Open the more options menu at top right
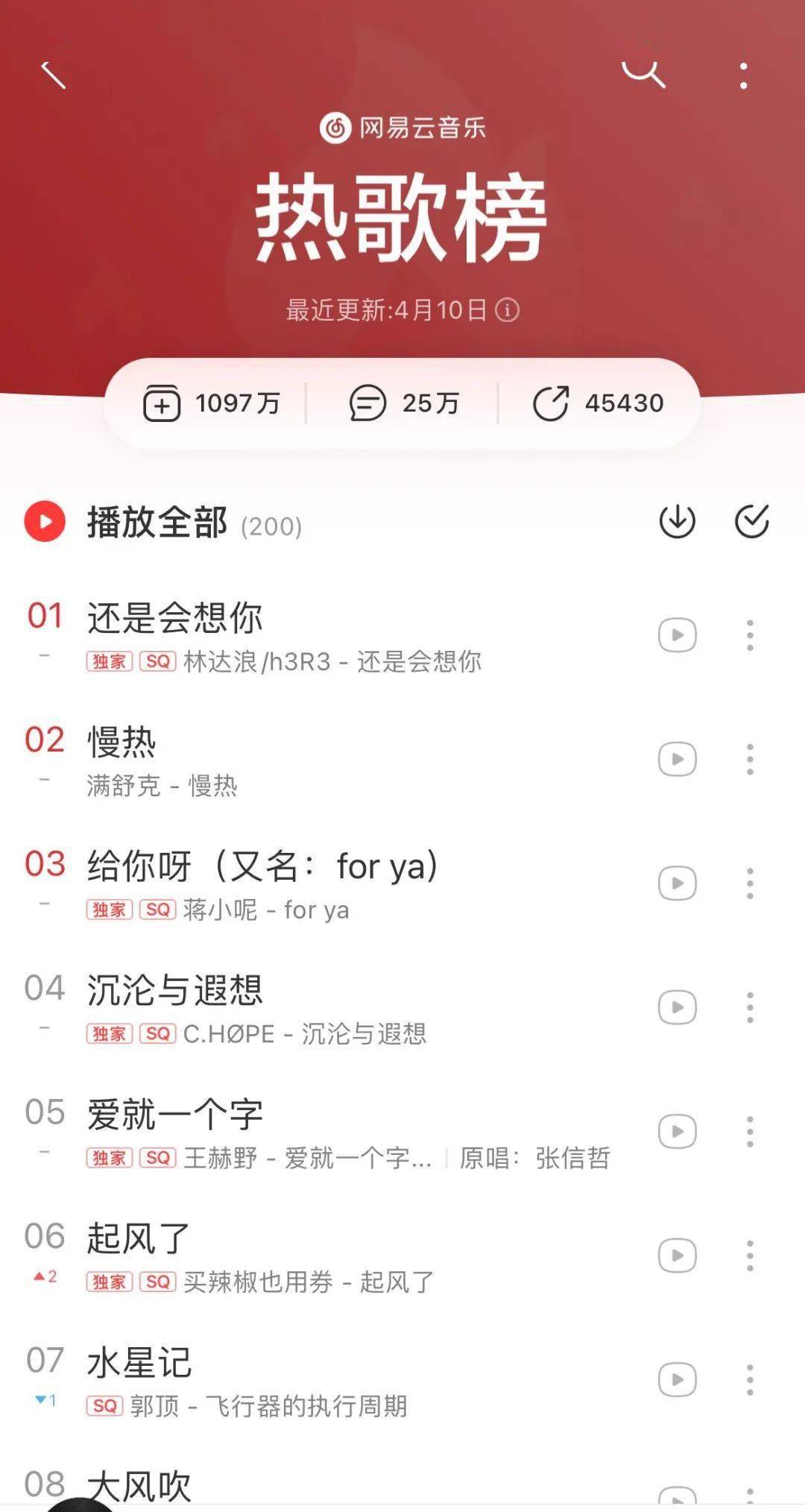The width and height of the screenshot is (805, 1512). coord(742,74)
